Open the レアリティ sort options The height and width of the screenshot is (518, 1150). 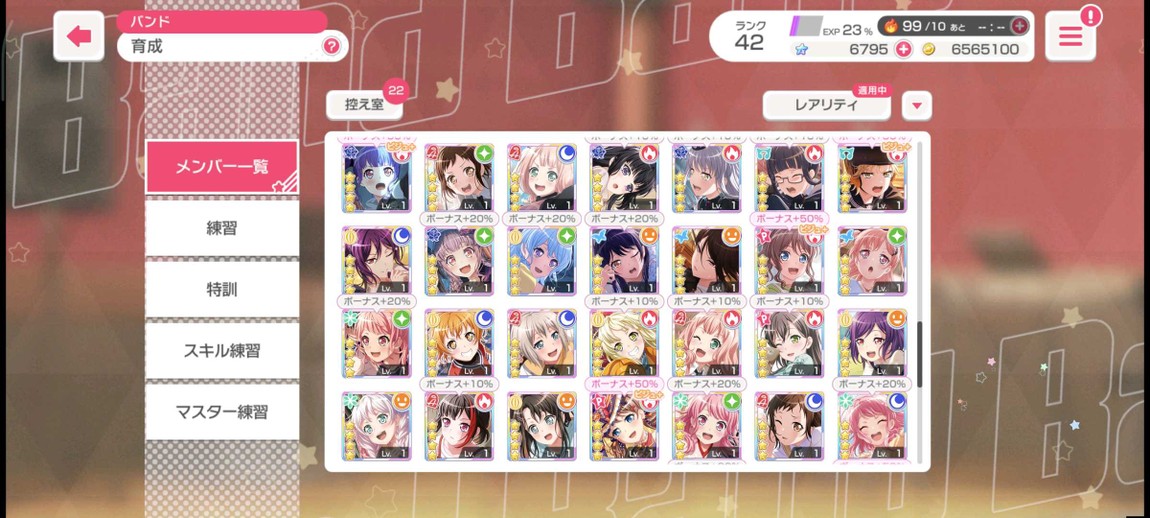[826, 105]
